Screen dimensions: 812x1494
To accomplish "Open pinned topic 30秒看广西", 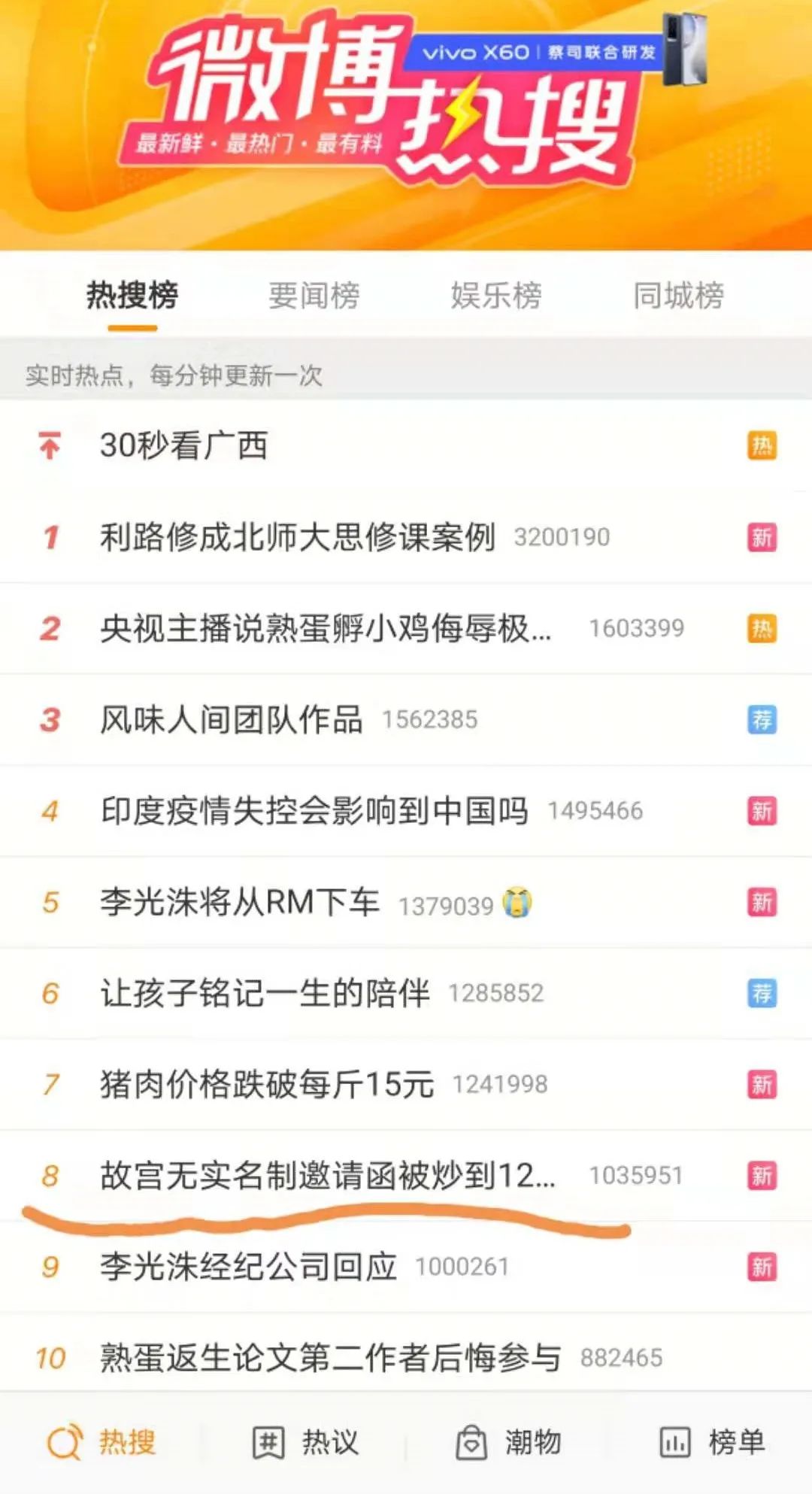I will pyautogui.click(x=184, y=445).
